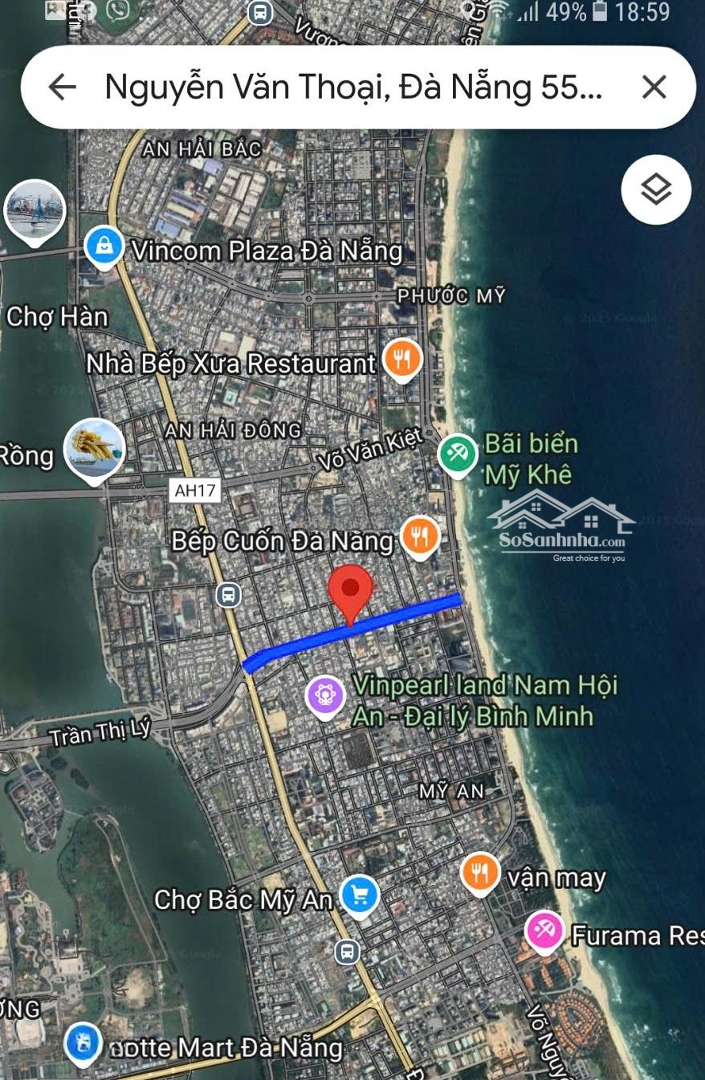Open the Bếp Cuốn Đà Nẵng restaurant marker
The width and height of the screenshot is (705, 1080).
(420, 537)
